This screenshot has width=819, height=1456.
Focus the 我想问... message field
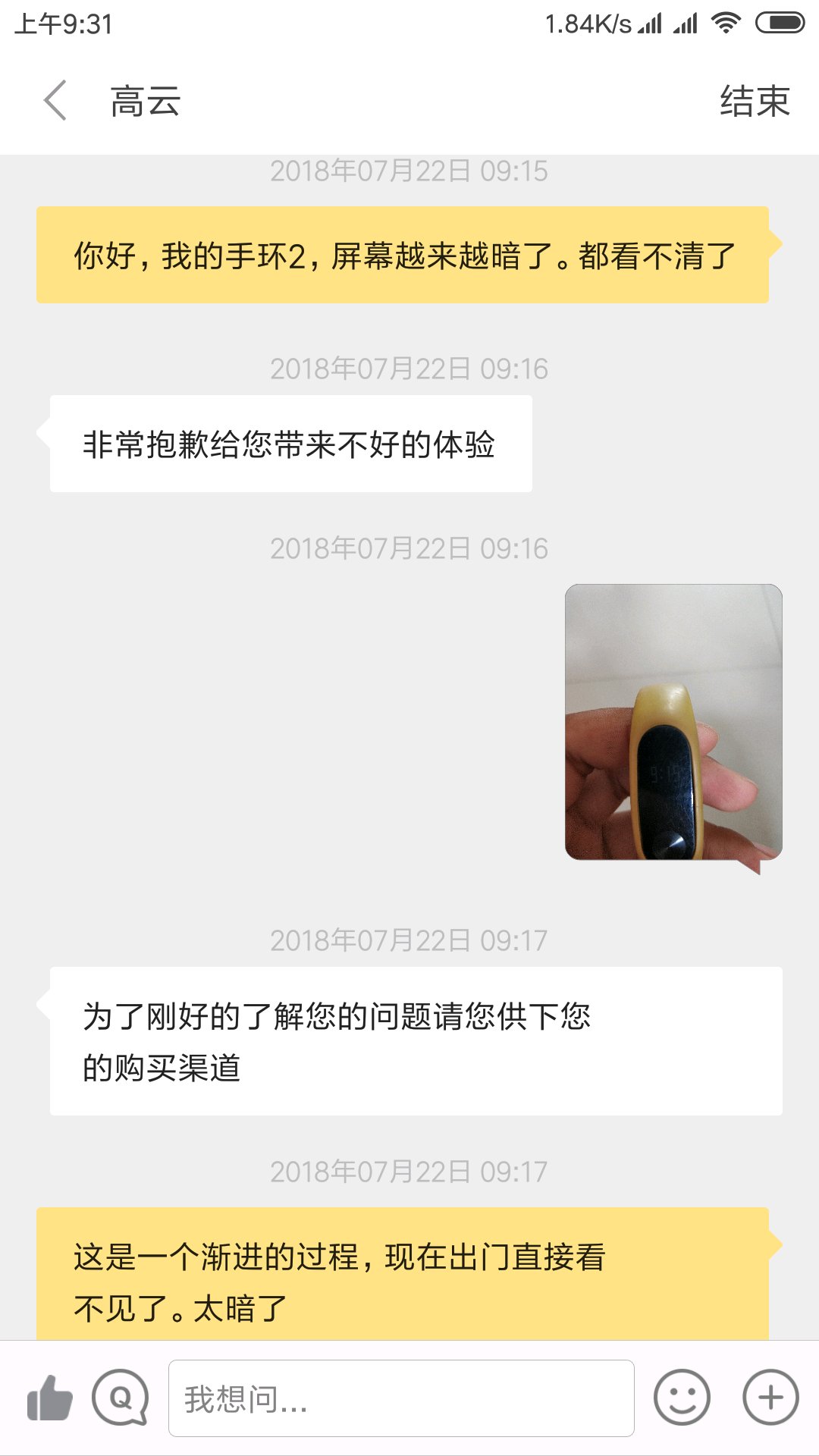click(x=400, y=1398)
